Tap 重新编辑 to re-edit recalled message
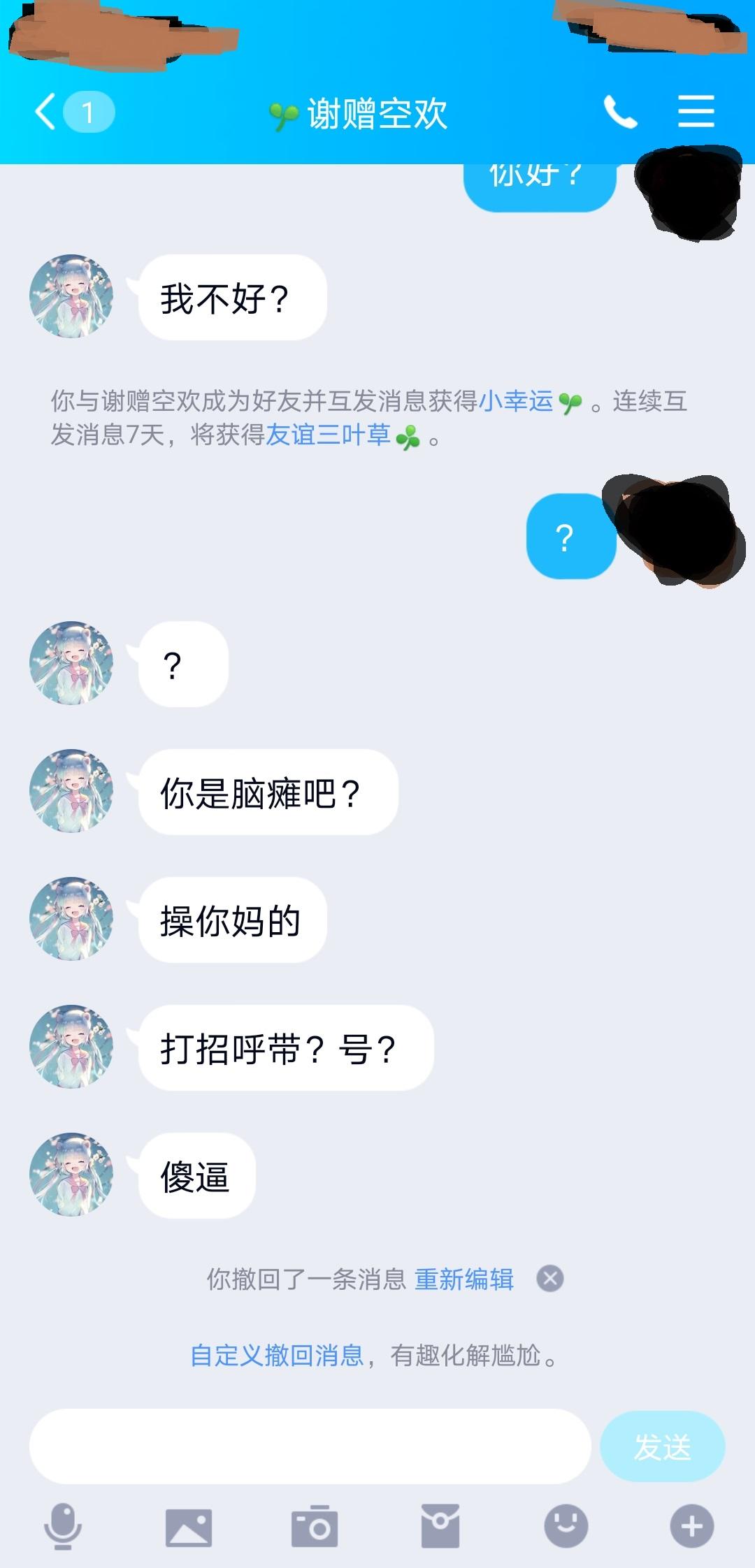The image size is (755, 1568). 464,1279
